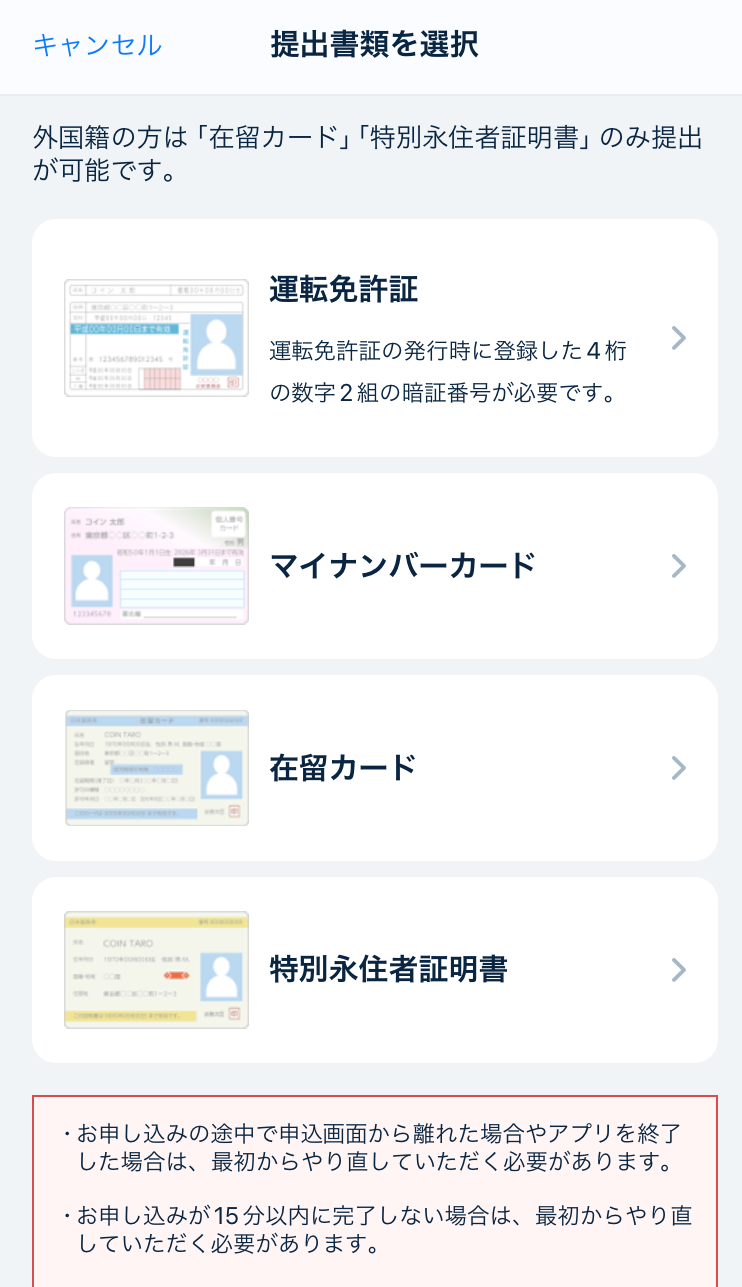742x1287 pixels.
Task: Click the My Number card sample image
Action: click(x=156, y=565)
